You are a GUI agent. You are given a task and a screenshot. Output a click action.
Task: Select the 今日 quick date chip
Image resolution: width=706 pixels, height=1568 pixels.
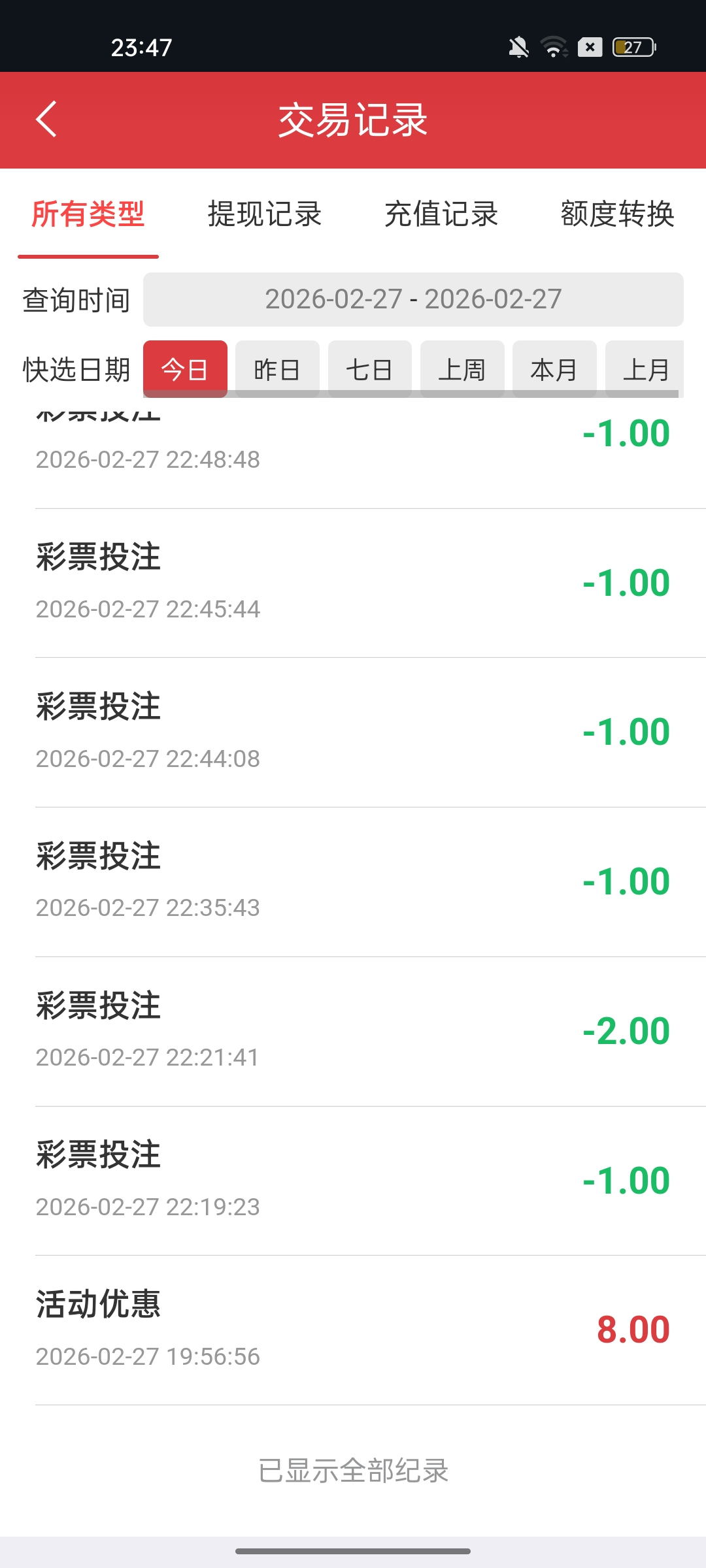pyautogui.click(x=185, y=368)
